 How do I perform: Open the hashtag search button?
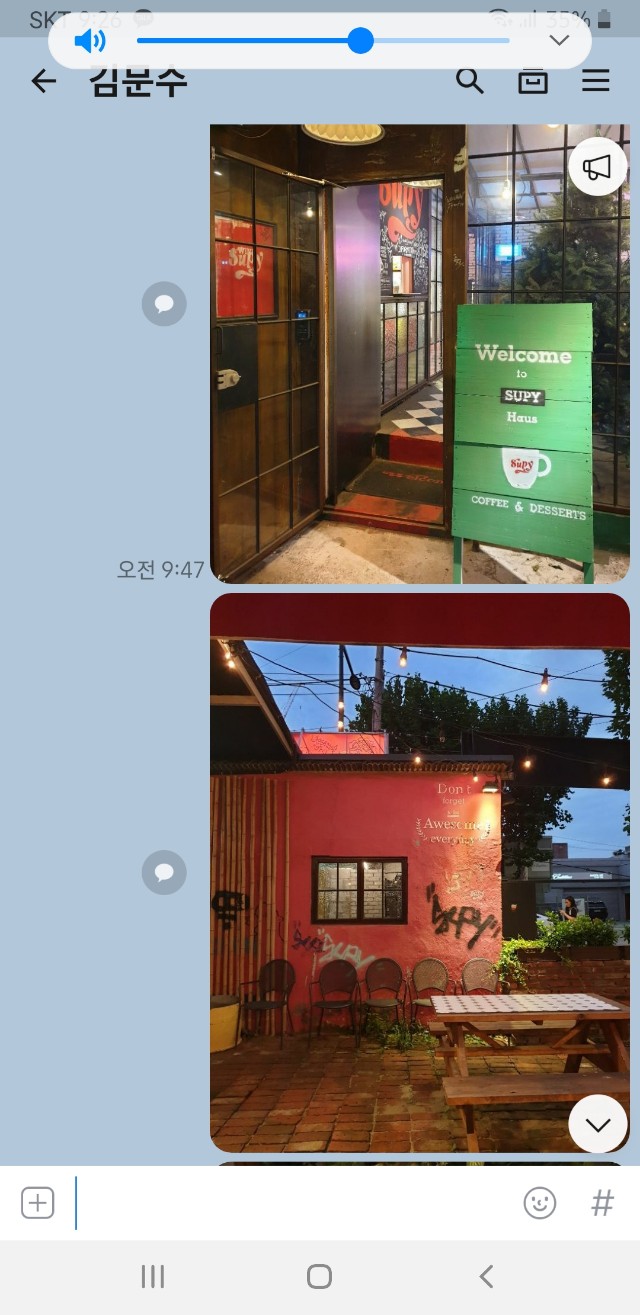tap(602, 1203)
